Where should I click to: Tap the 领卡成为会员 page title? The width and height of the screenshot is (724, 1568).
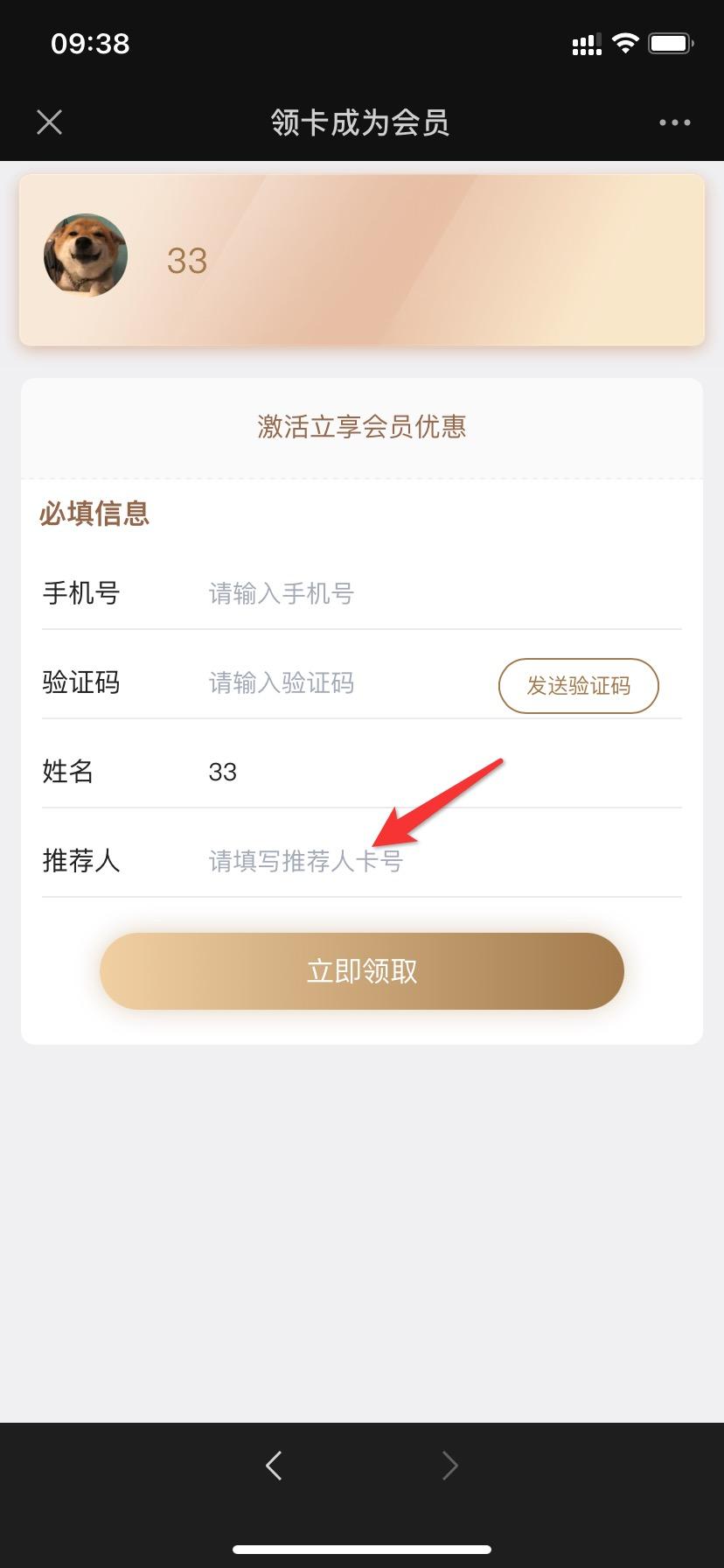pyautogui.click(x=361, y=122)
